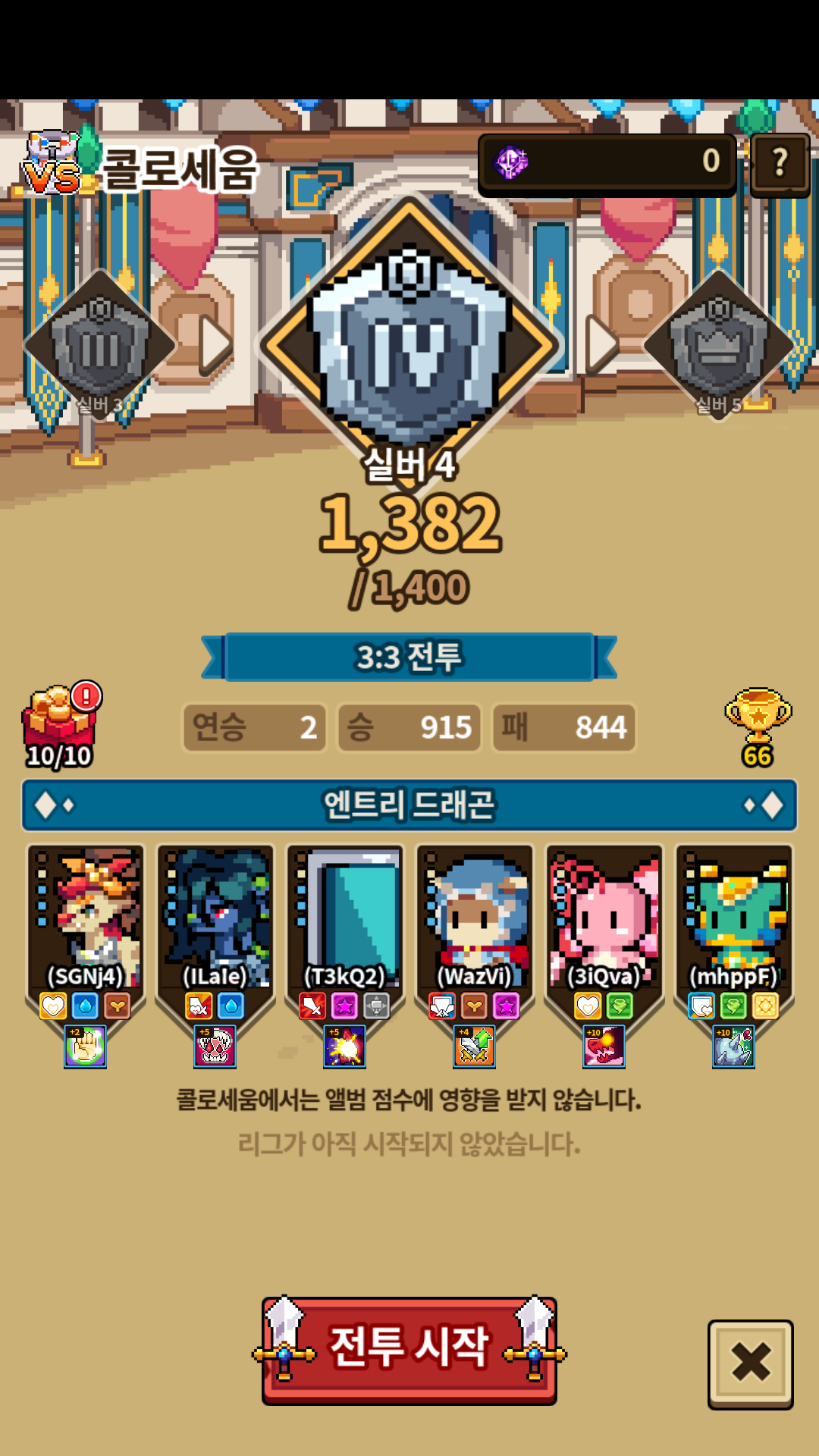View the 실버 5 league badge
The width and height of the screenshot is (819, 1456).
pyautogui.click(x=717, y=347)
